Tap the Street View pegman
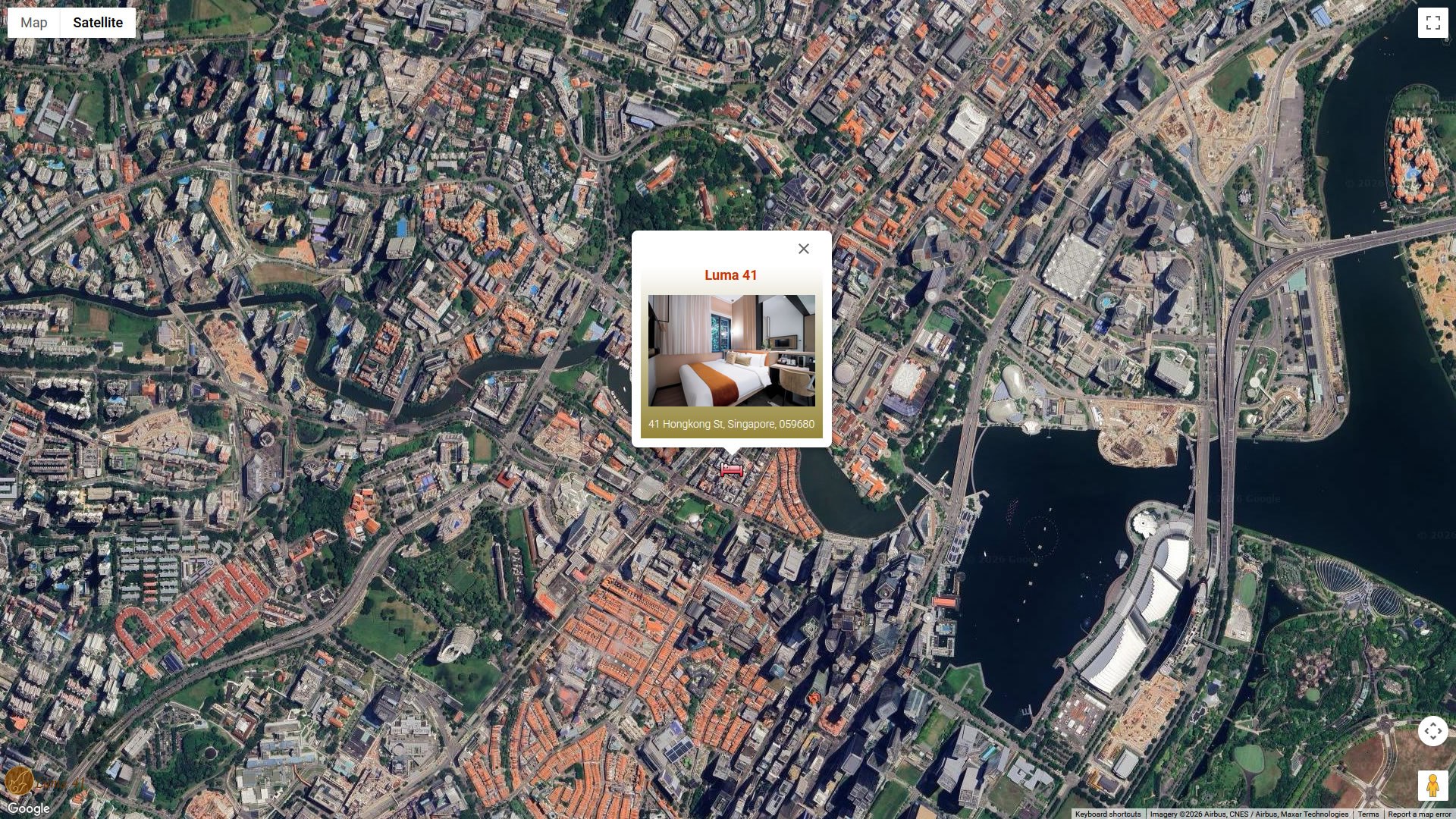 1432,786
